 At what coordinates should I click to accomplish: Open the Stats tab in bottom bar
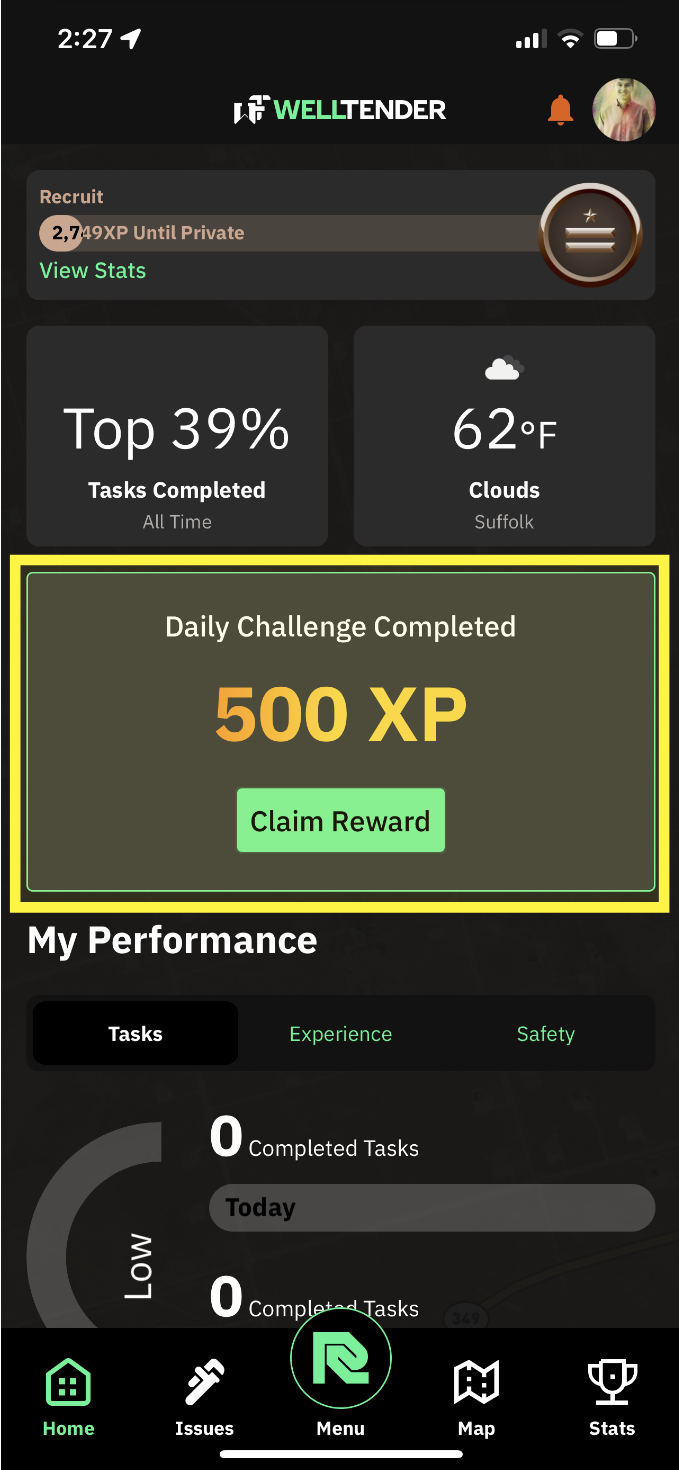pyautogui.click(x=612, y=1398)
